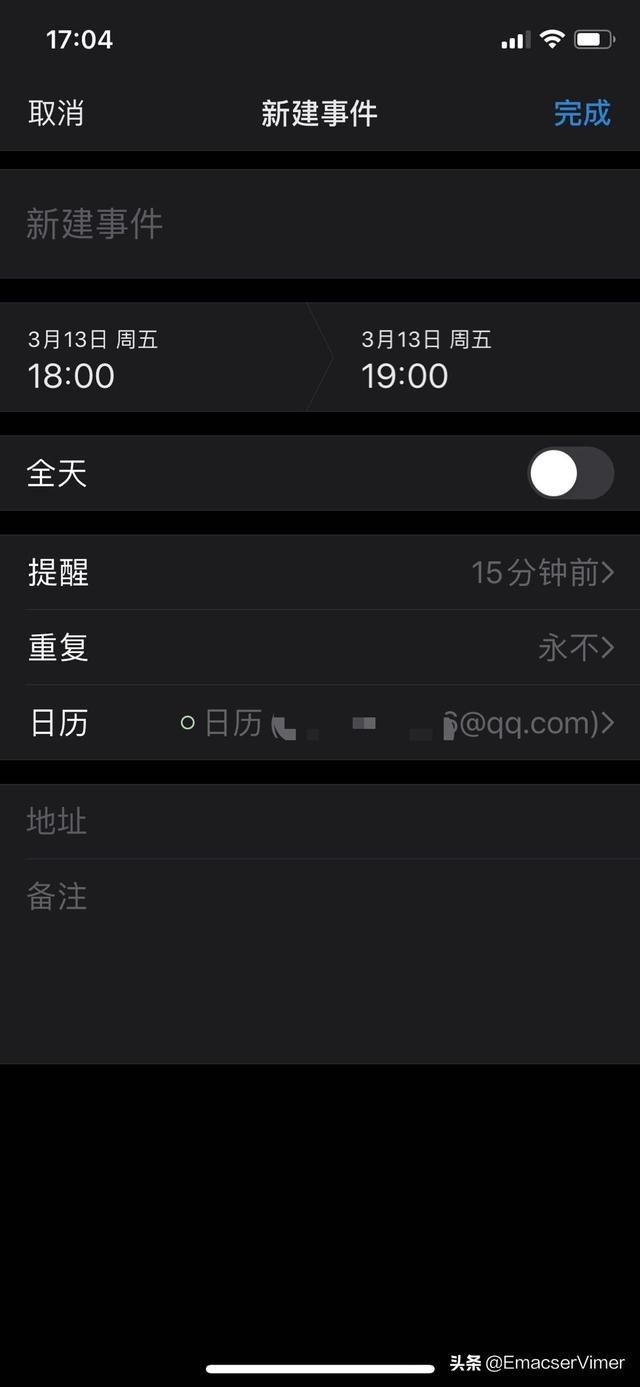Choose a different calendar in 日历 row
Viewport: 640px width, 1387px height.
[320, 722]
